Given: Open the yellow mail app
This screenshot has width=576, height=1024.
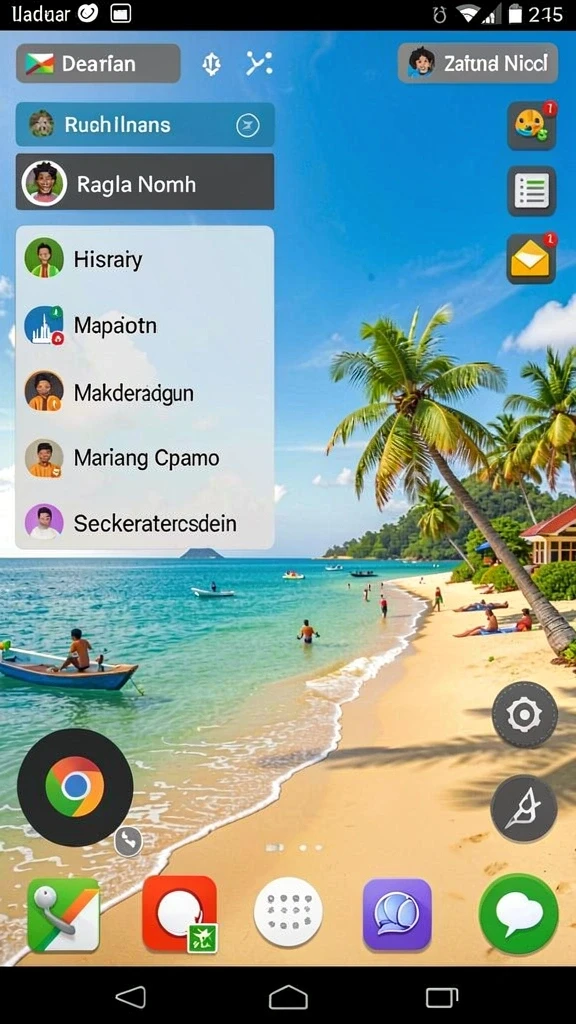Looking at the screenshot, I should [532, 259].
